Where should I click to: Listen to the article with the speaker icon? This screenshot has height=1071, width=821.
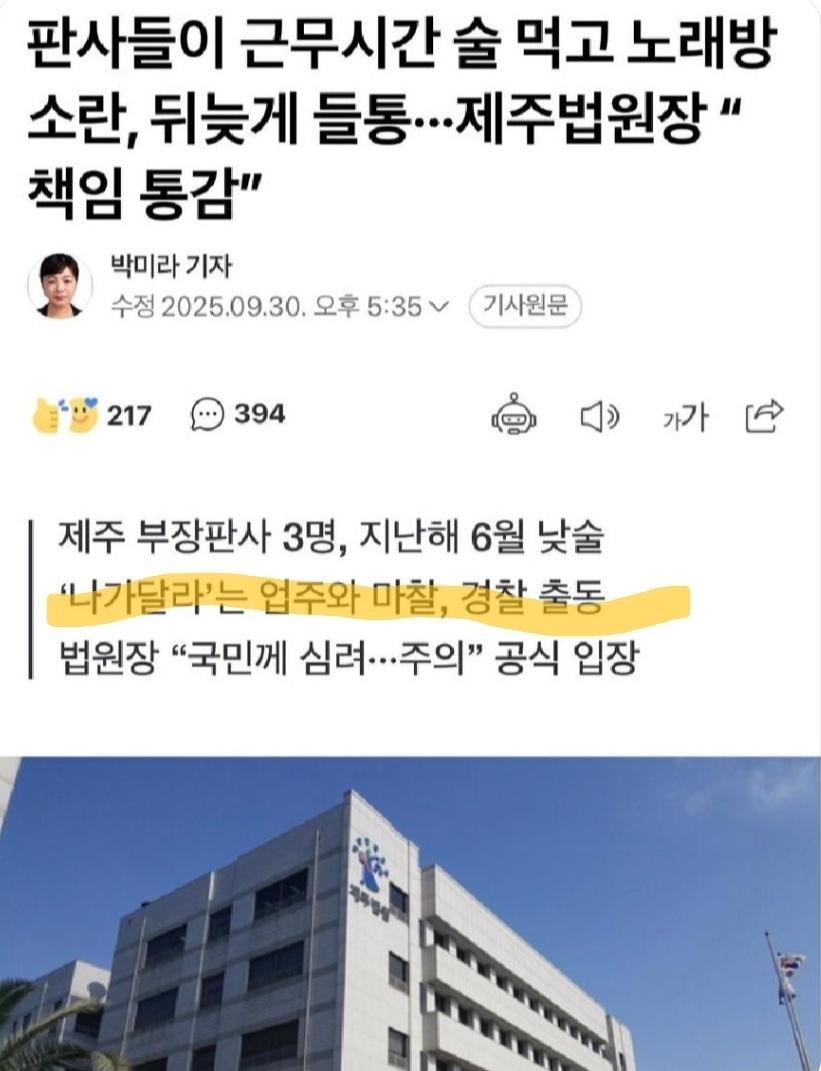(x=600, y=415)
